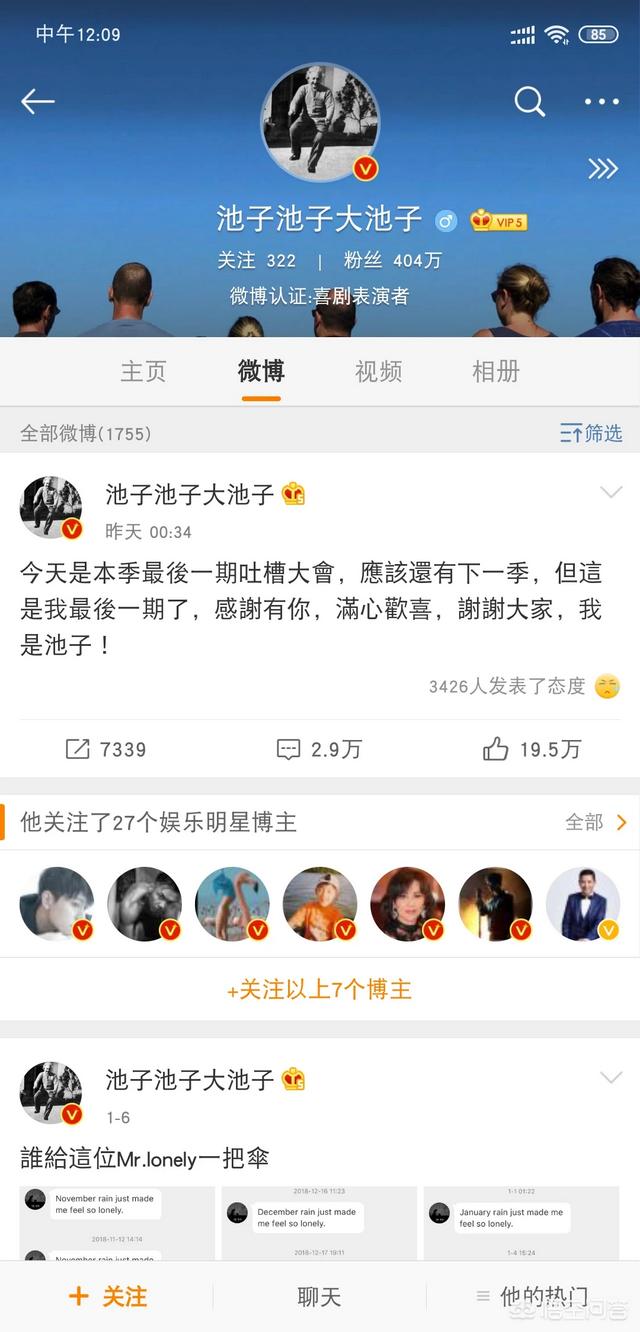640x1332 pixels.
Task: View 全部 followed celebrity bloggers
Action: (596, 822)
